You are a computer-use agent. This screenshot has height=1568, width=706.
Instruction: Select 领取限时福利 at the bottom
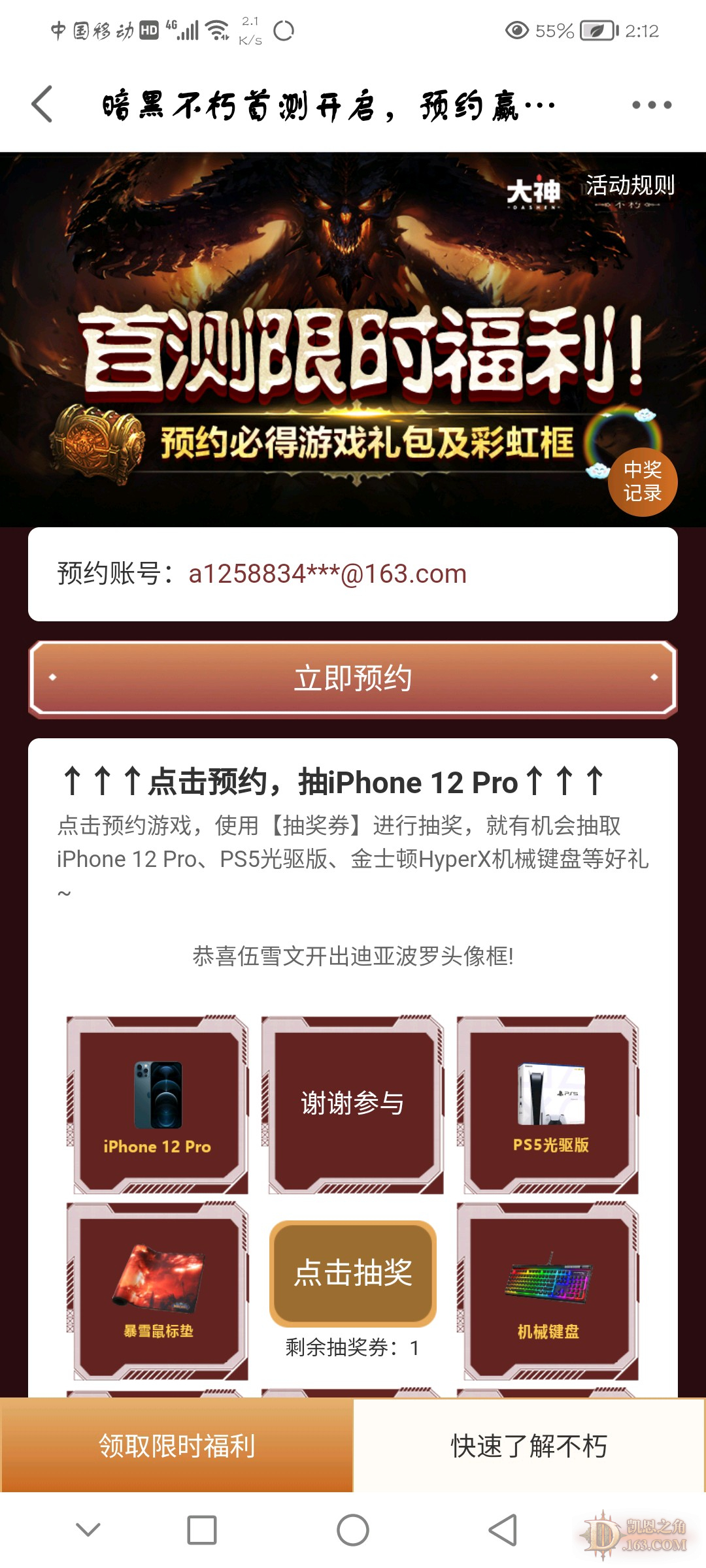click(176, 1446)
